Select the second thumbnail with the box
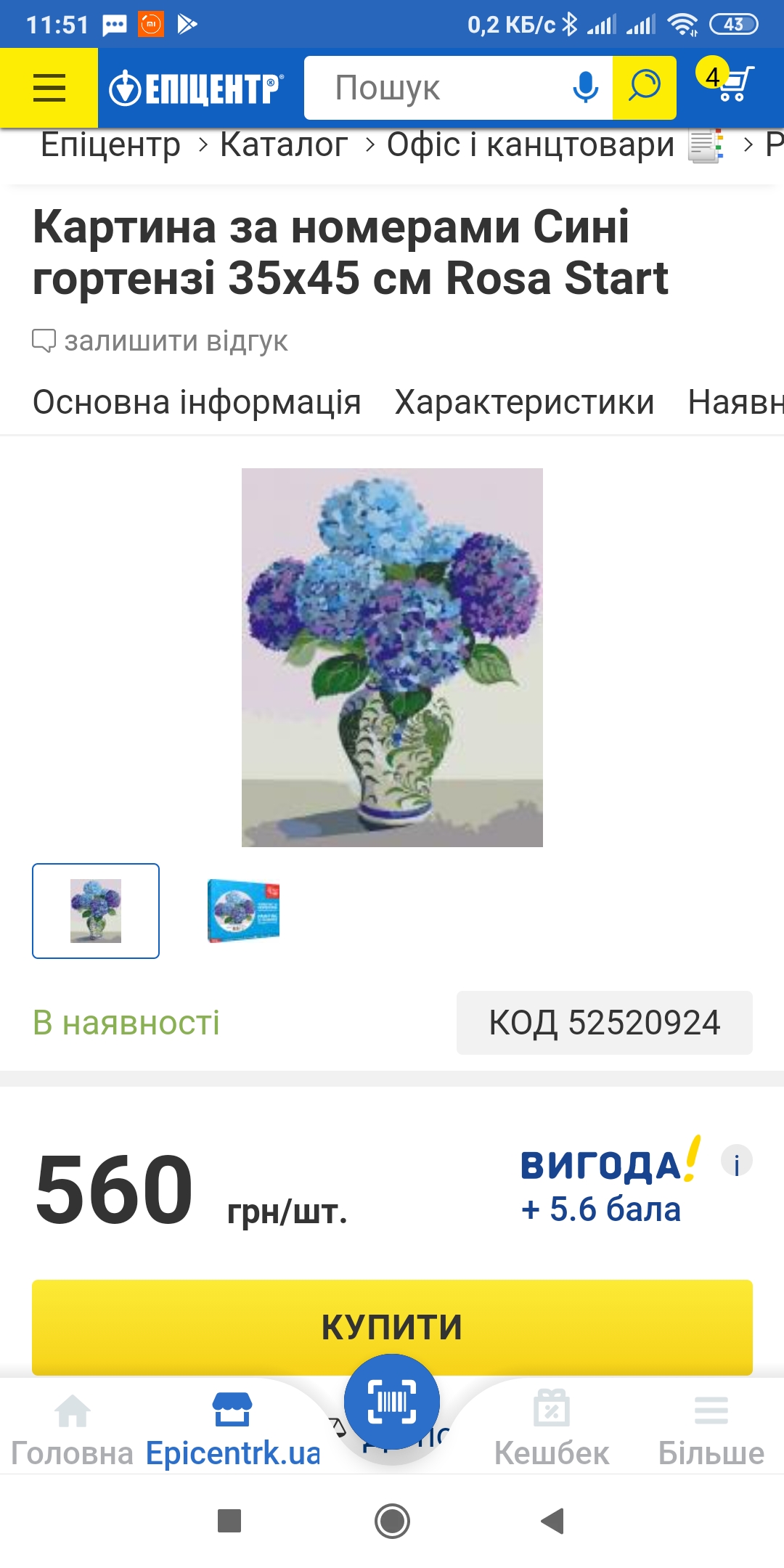Image resolution: width=784 pixels, height=1568 pixels. [244, 911]
